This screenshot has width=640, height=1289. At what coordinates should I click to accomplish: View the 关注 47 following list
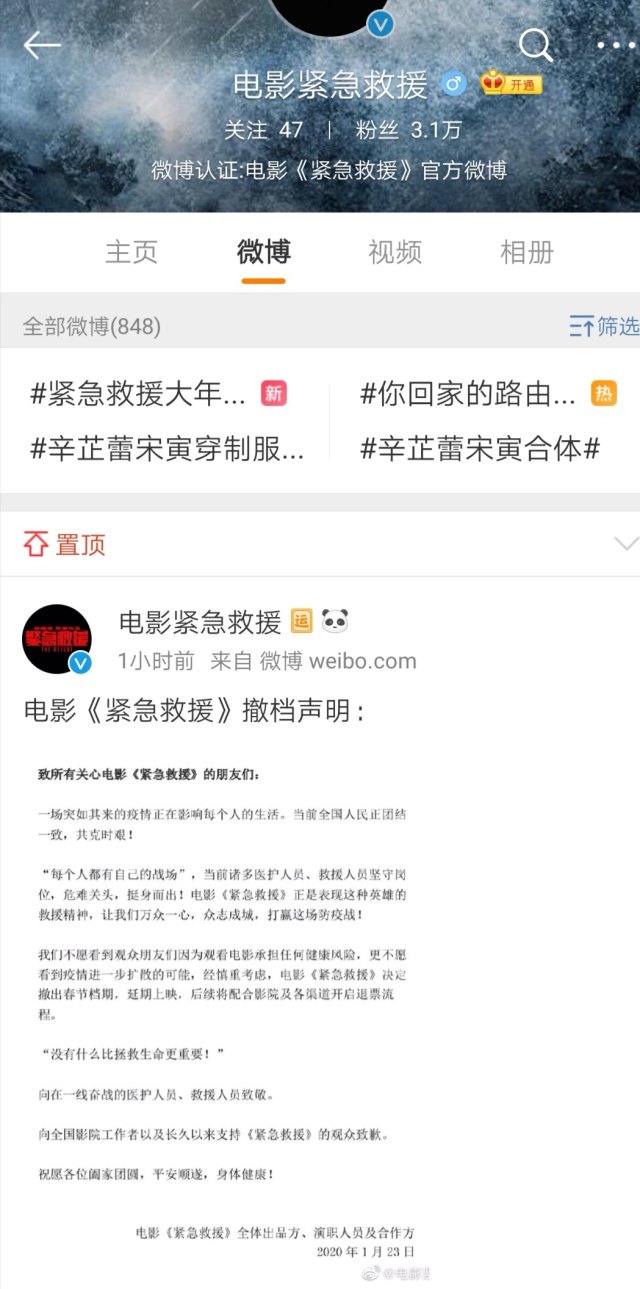[x=262, y=131]
